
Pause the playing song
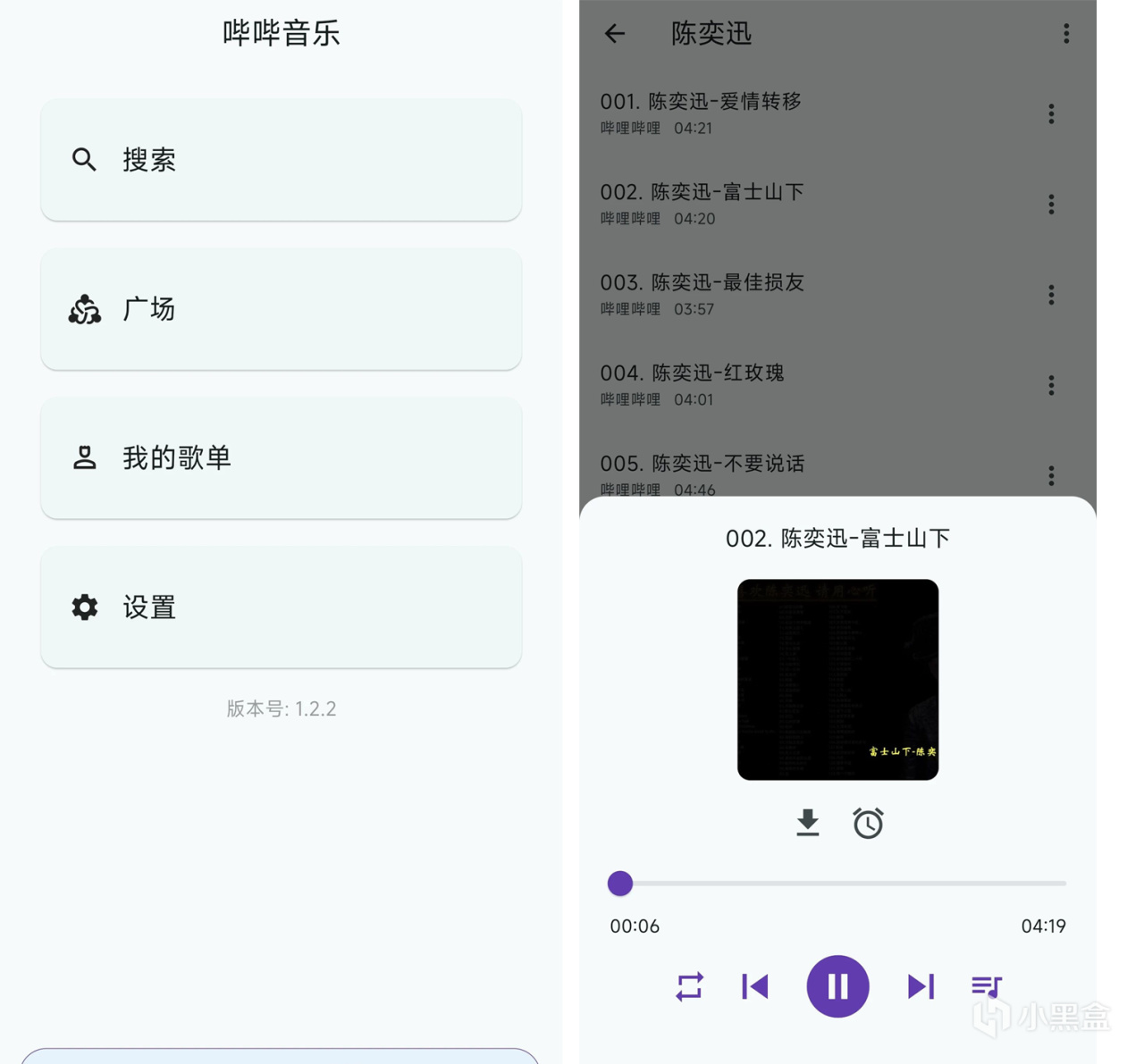click(x=837, y=986)
